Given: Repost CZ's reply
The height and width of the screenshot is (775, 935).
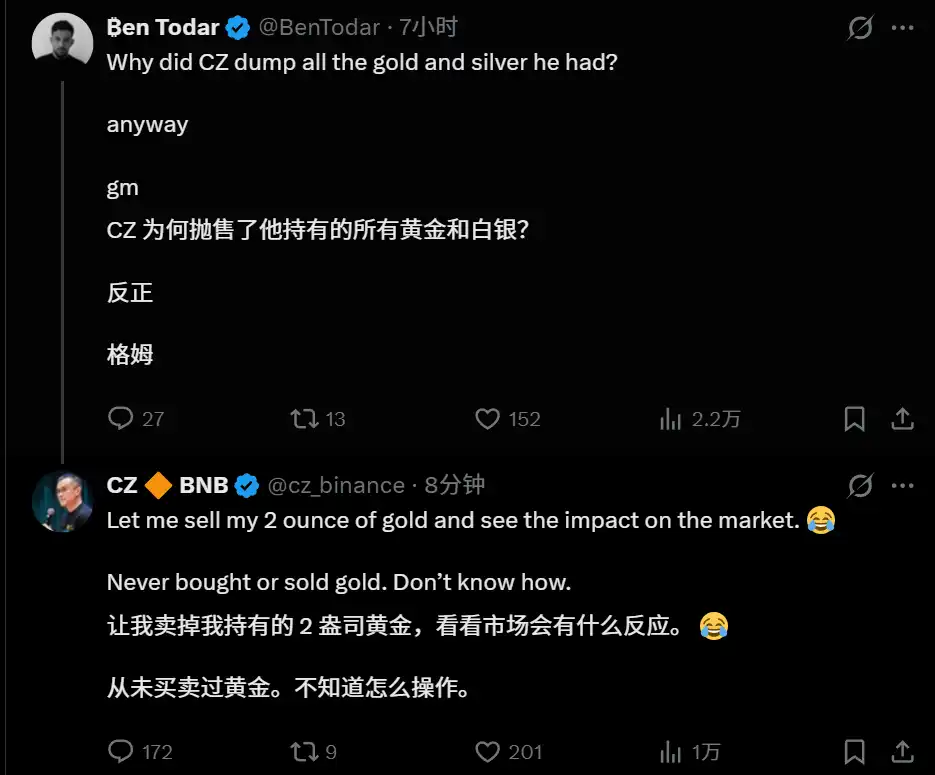Looking at the screenshot, I should [x=303, y=751].
